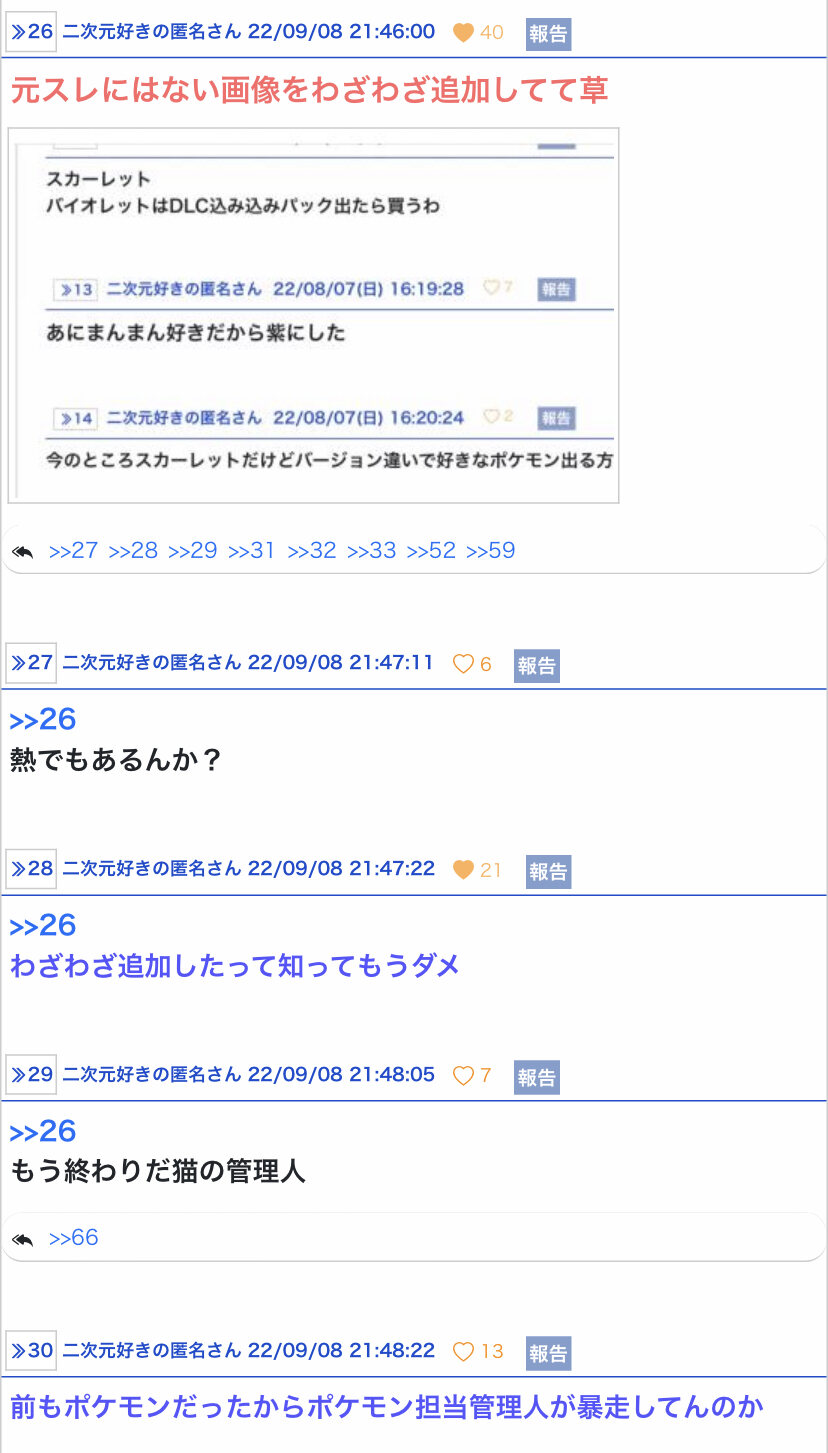Report post 26 using 報告 button

[548, 33]
